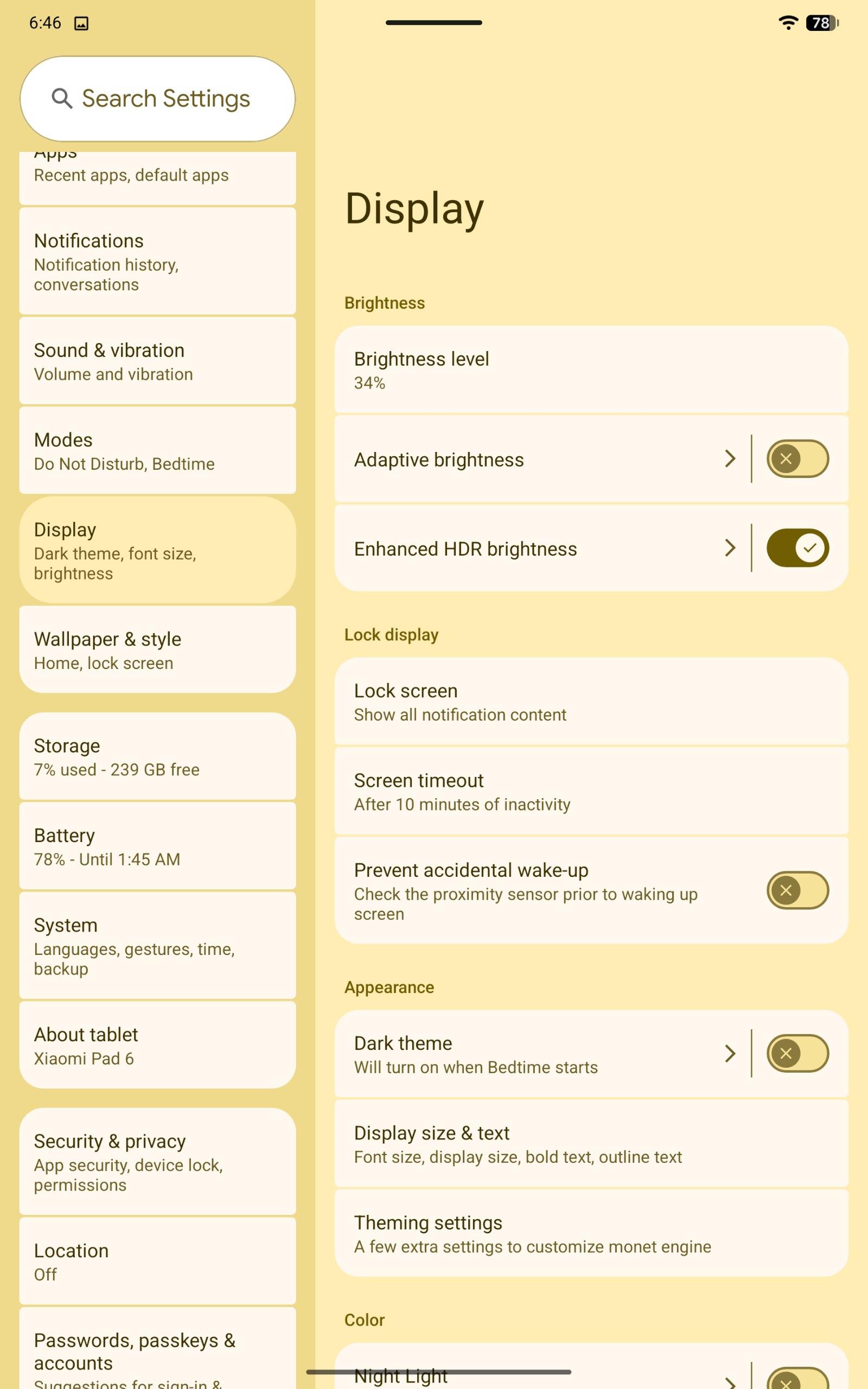The width and height of the screenshot is (868, 1389).
Task: Open Sound & vibration settings
Action: [x=157, y=361]
